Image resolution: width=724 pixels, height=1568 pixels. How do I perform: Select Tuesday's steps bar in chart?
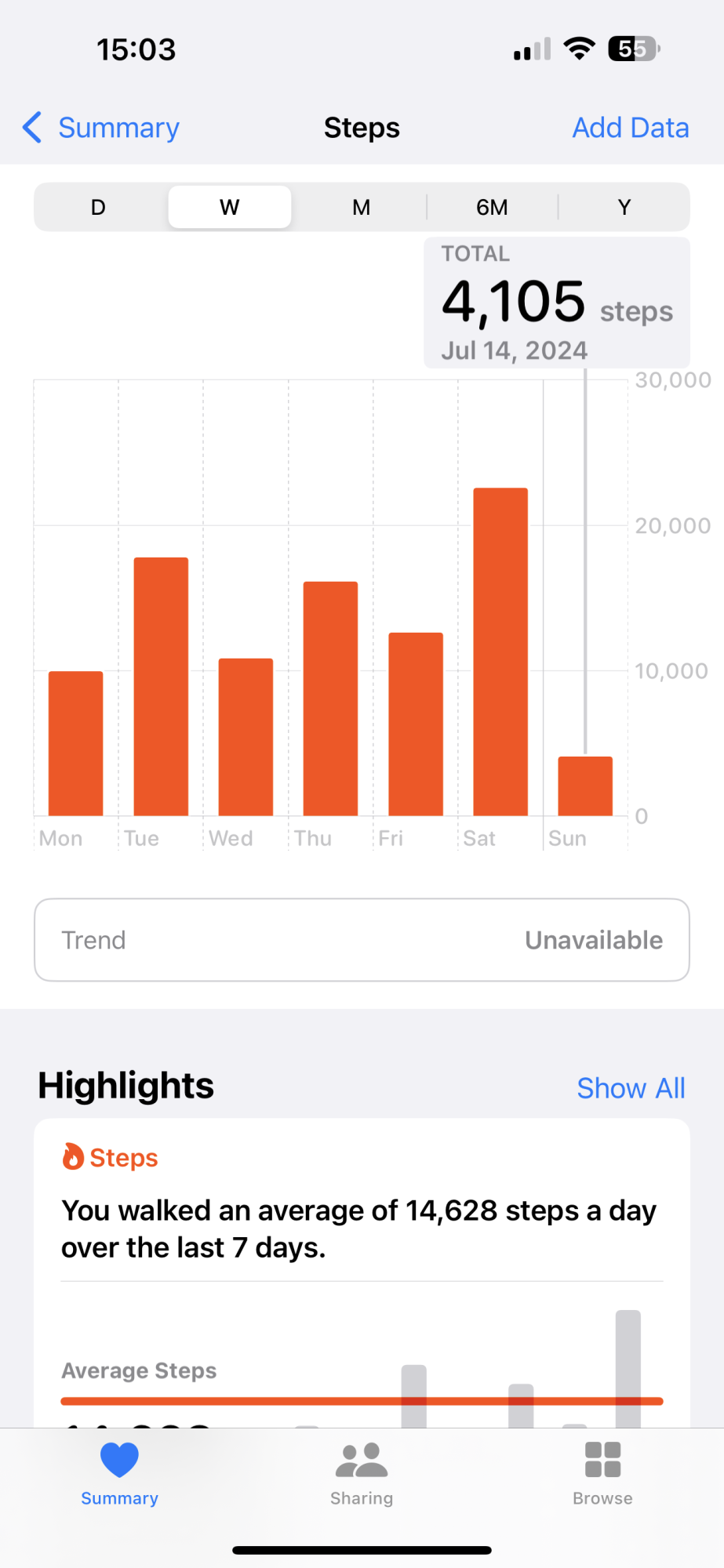click(161, 686)
